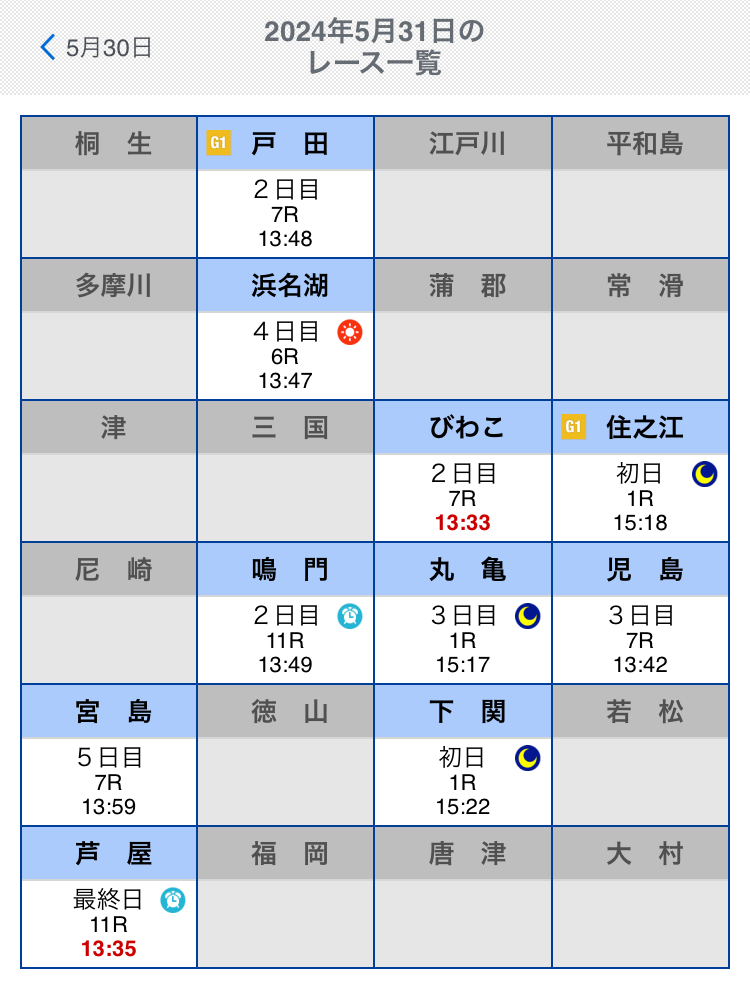The image size is (750, 981).
Task: Open 宮島 5日目 7R races
Action: 108,781
